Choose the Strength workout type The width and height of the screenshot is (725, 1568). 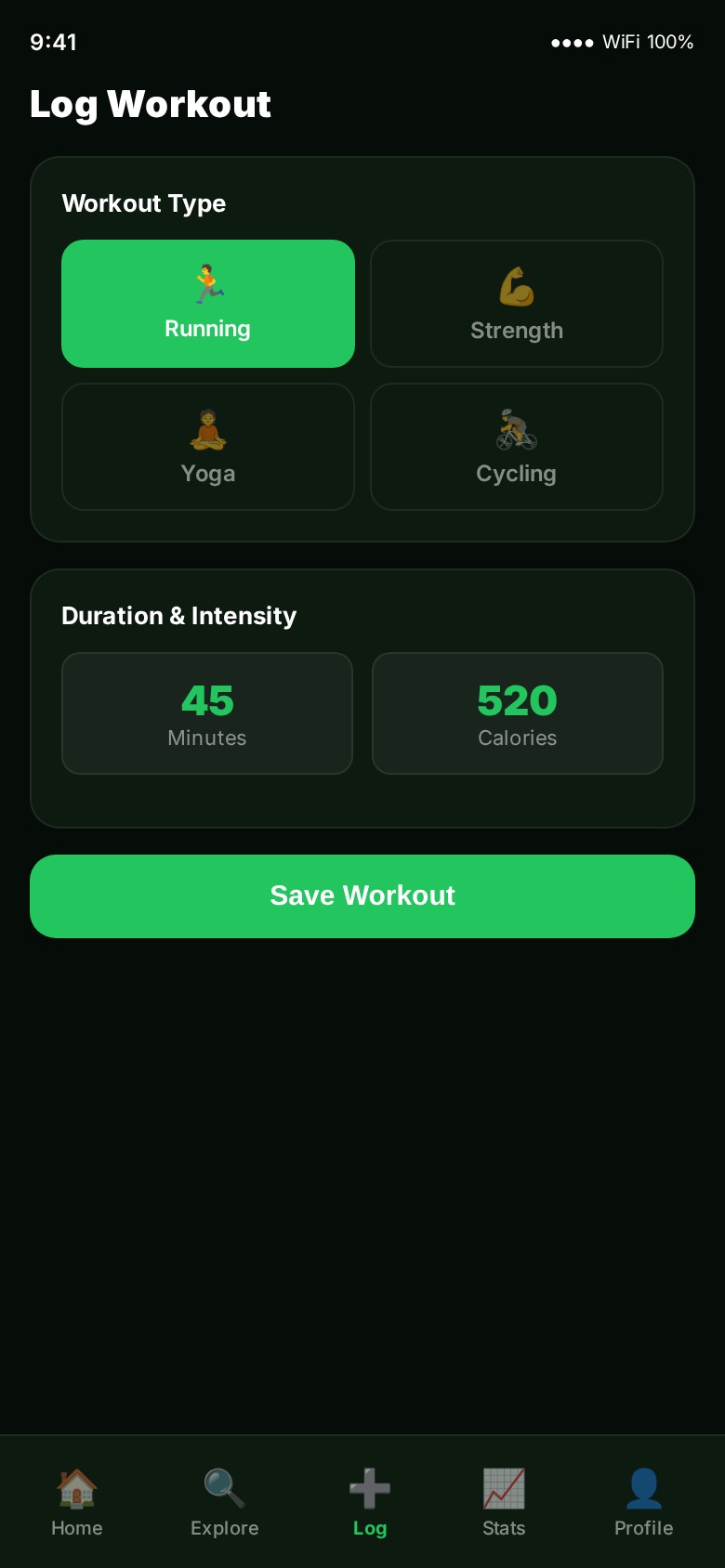pos(517,304)
